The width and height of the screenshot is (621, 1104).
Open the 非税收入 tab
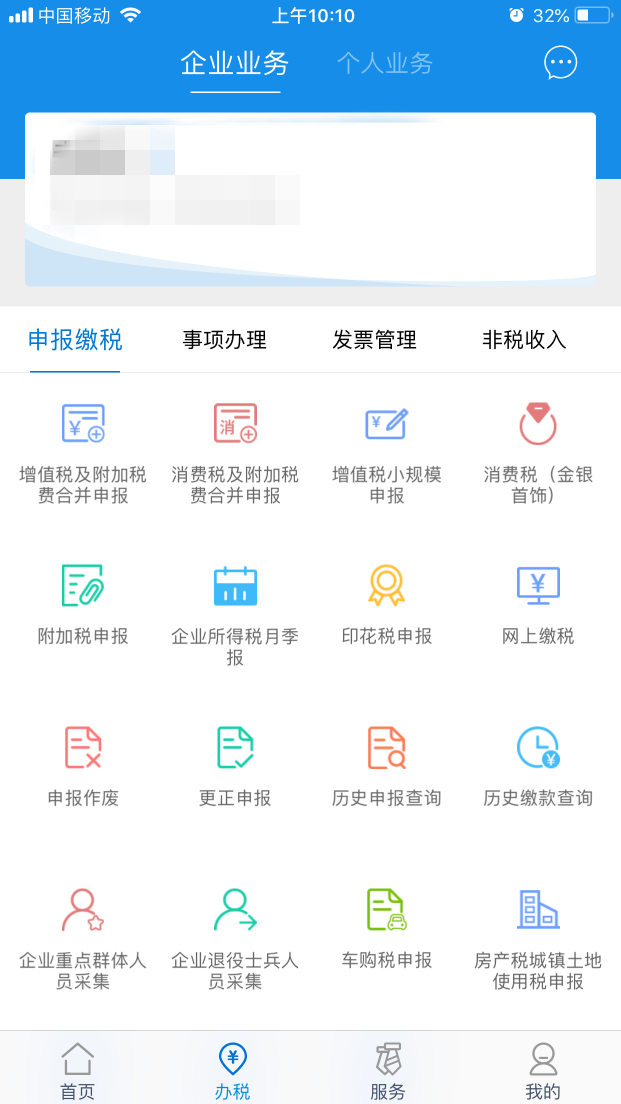click(525, 340)
